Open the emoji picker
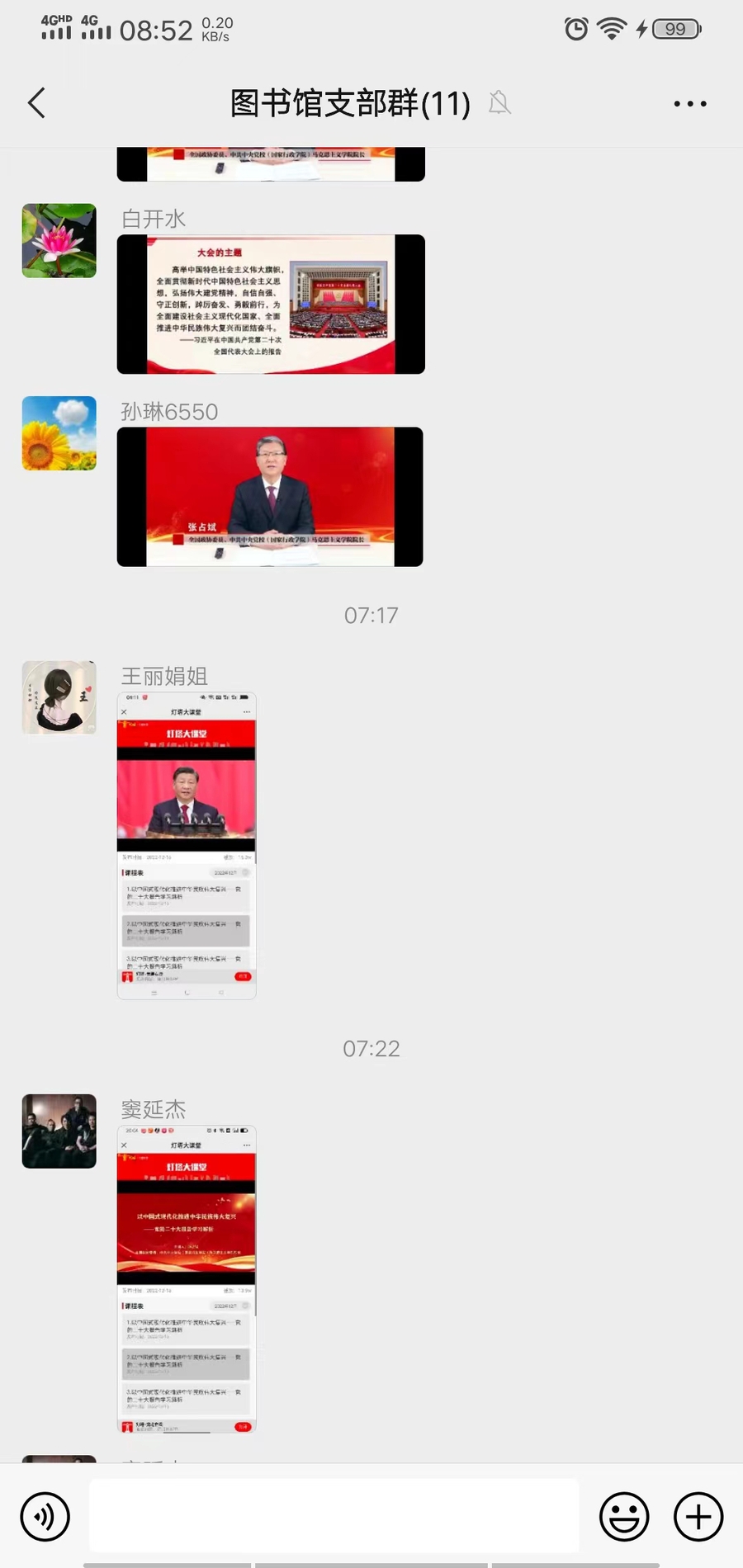This screenshot has width=743, height=1568. tap(624, 1517)
